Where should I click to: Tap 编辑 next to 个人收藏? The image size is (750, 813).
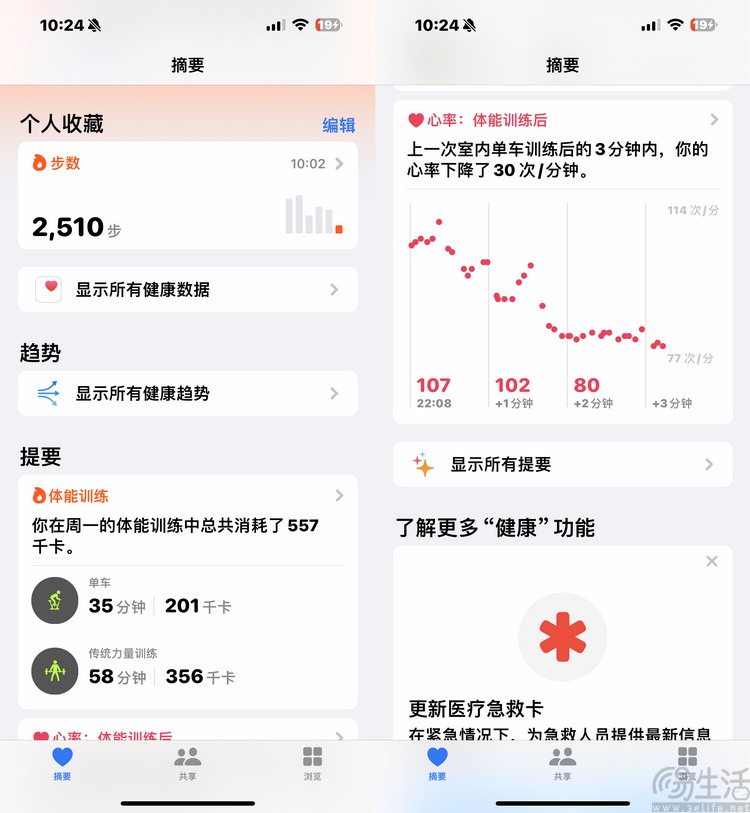click(338, 125)
